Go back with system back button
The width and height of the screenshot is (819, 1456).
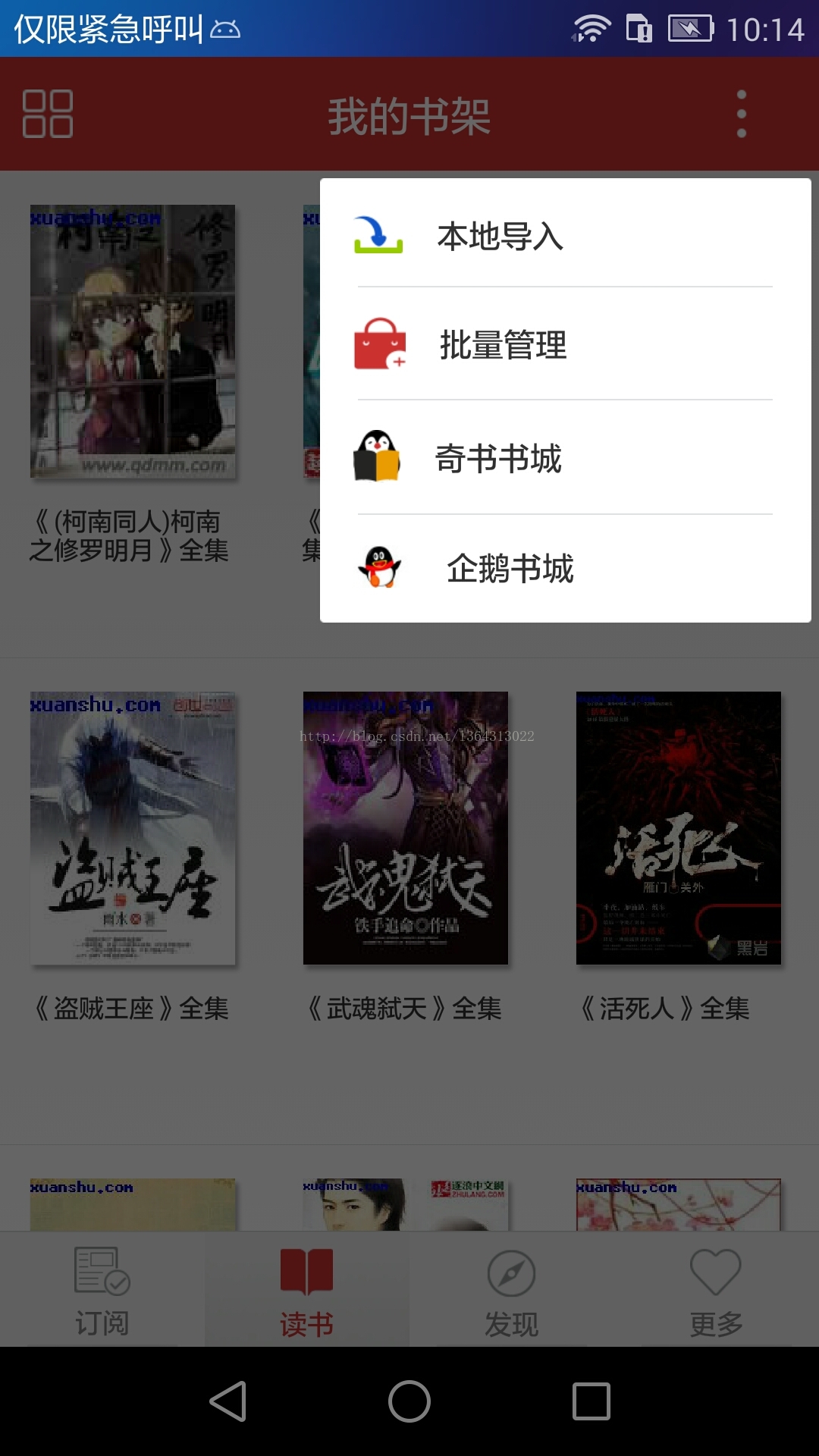(x=227, y=1401)
